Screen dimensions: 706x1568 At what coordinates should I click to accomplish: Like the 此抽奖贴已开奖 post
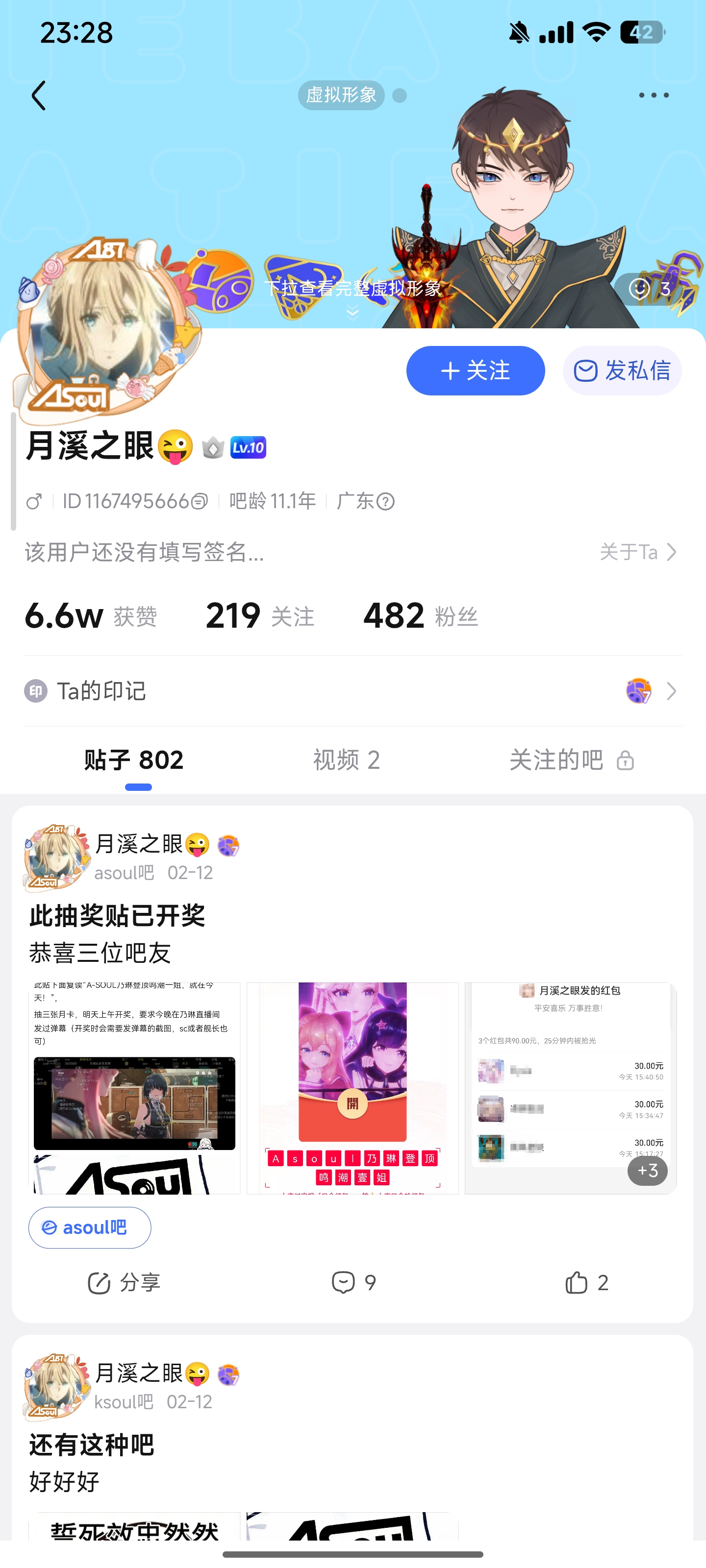pos(586,1282)
